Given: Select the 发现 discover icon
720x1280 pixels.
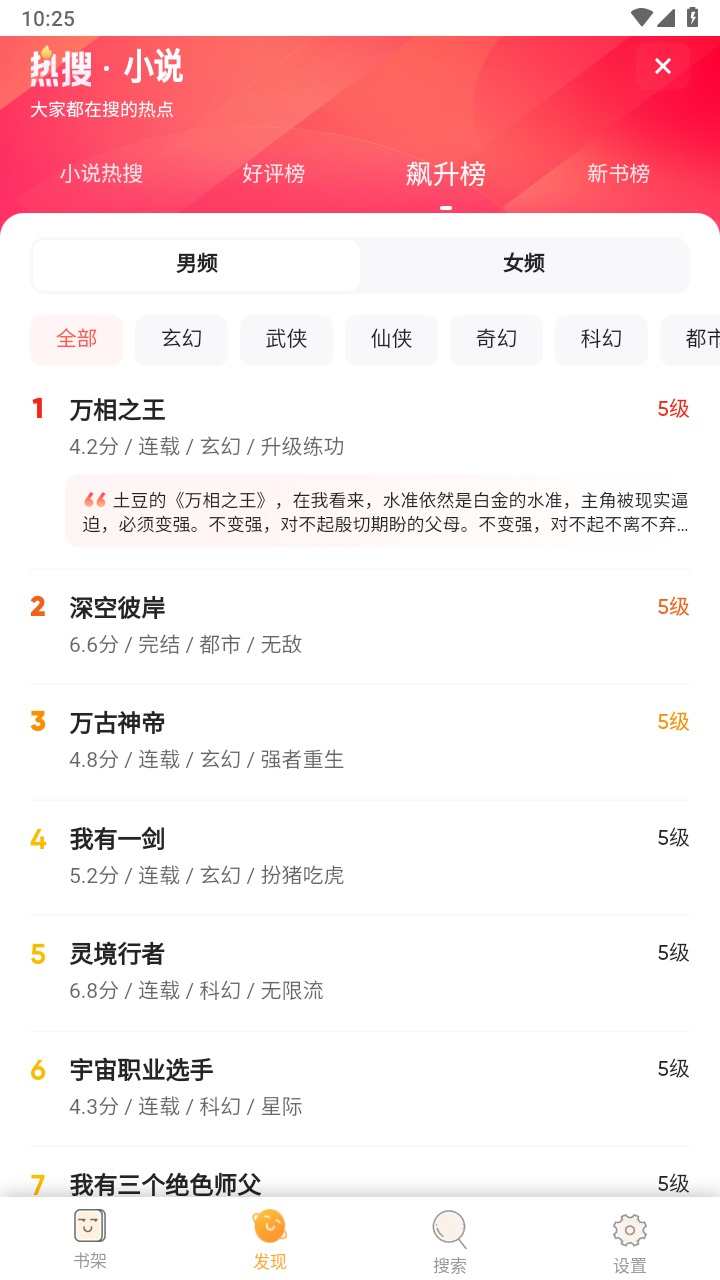Looking at the screenshot, I should pos(269,1225).
